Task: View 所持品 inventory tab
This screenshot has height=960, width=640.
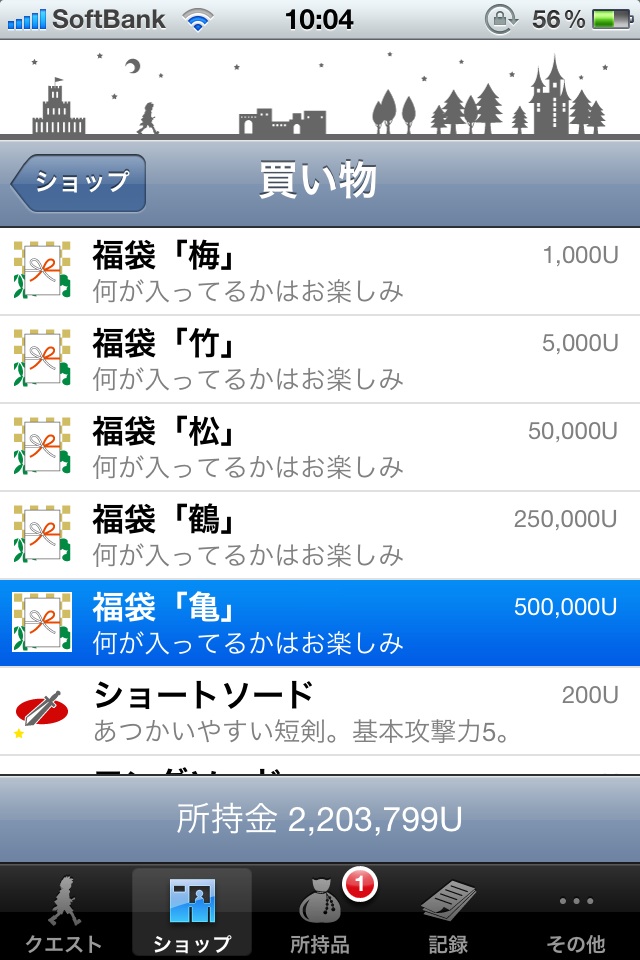Action: [x=320, y=912]
